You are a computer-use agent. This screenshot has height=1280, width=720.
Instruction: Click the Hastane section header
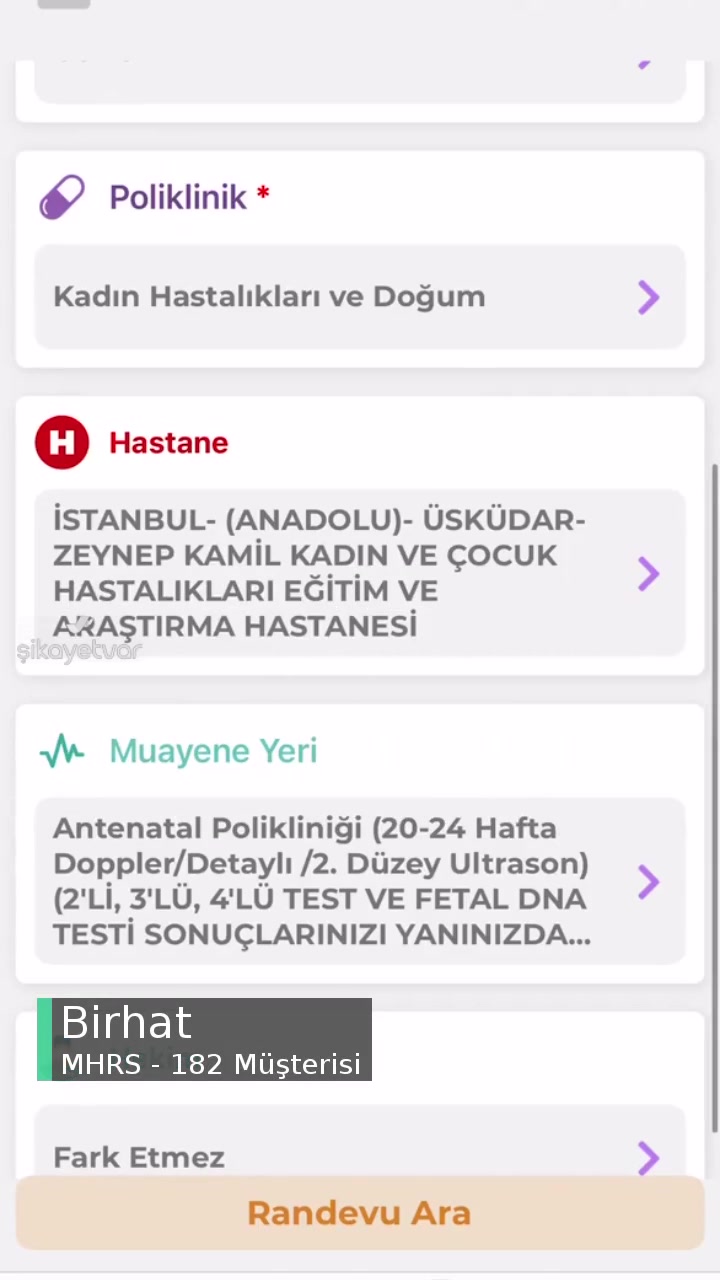coord(168,442)
